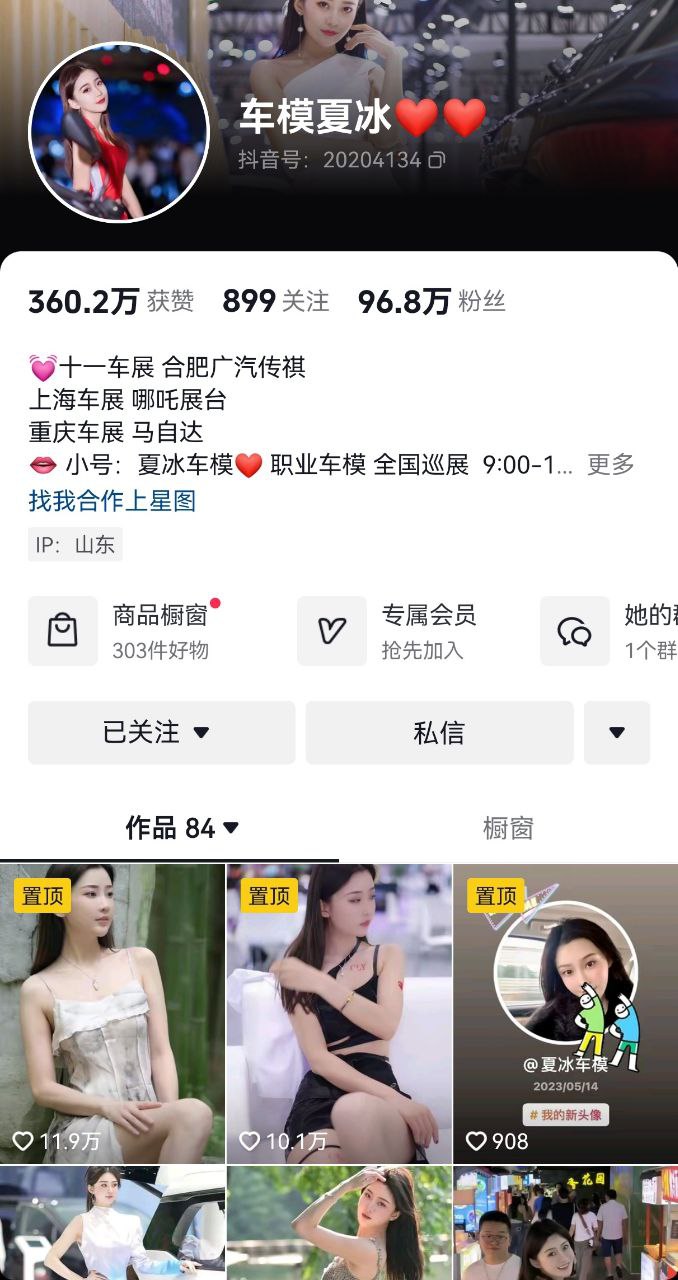Switch to the 橱窗 tab
Screen dimensions: 678x1280
click(x=508, y=828)
